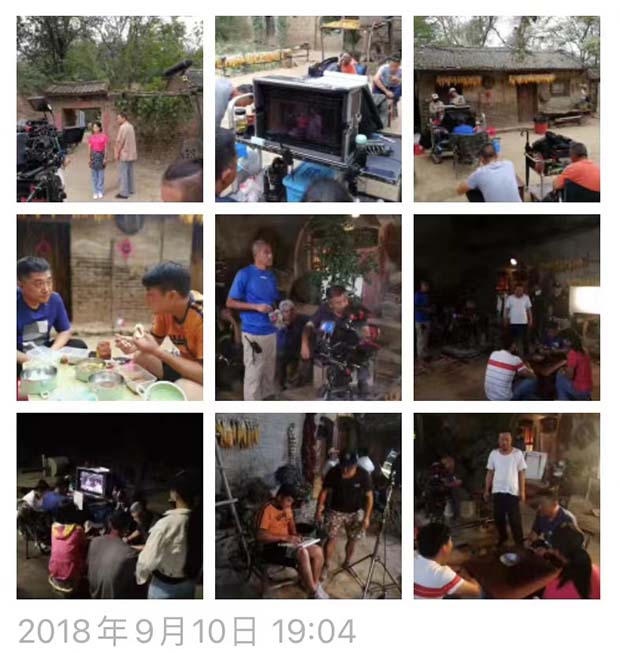Open the photo of monitor on equipment cart

click(x=308, y=109)
